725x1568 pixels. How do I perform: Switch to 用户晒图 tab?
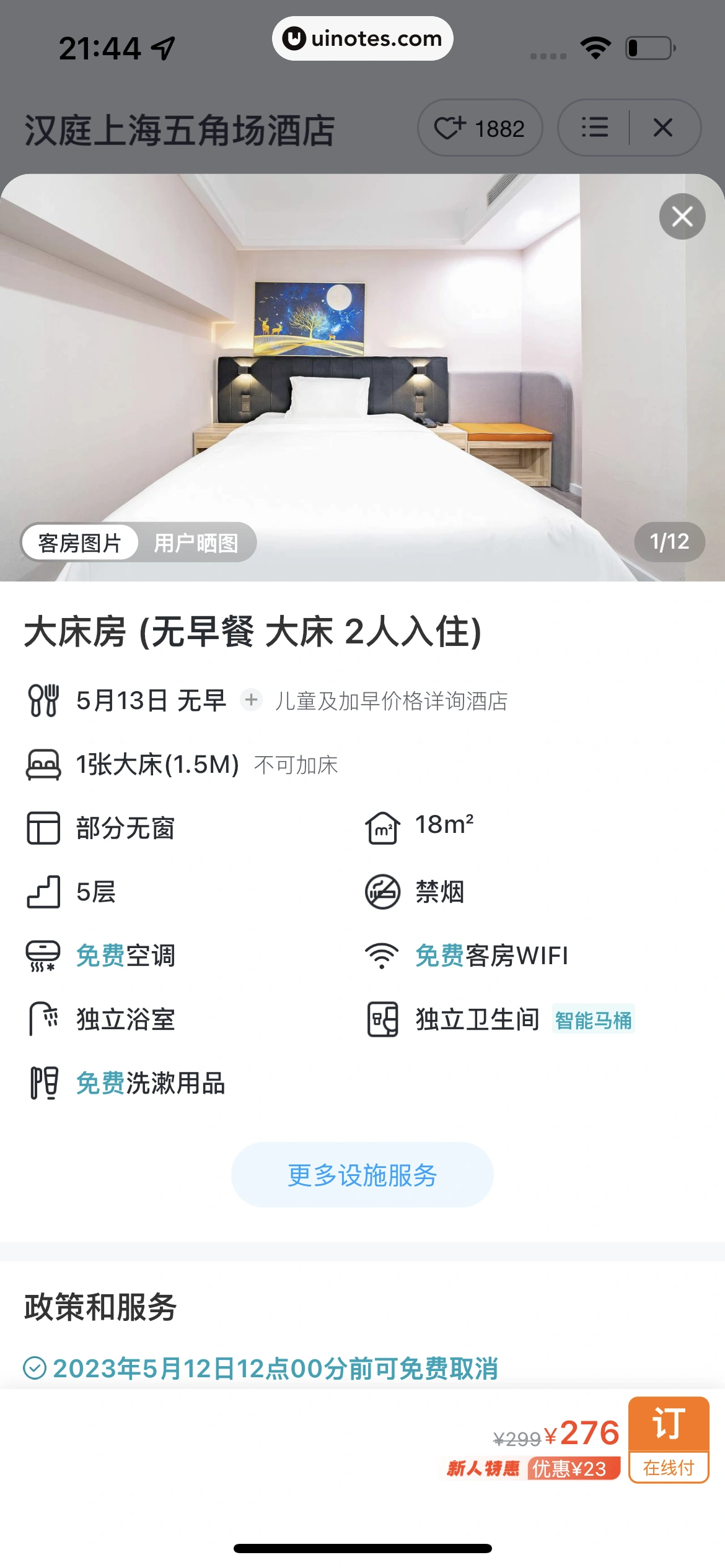(196, 543)
